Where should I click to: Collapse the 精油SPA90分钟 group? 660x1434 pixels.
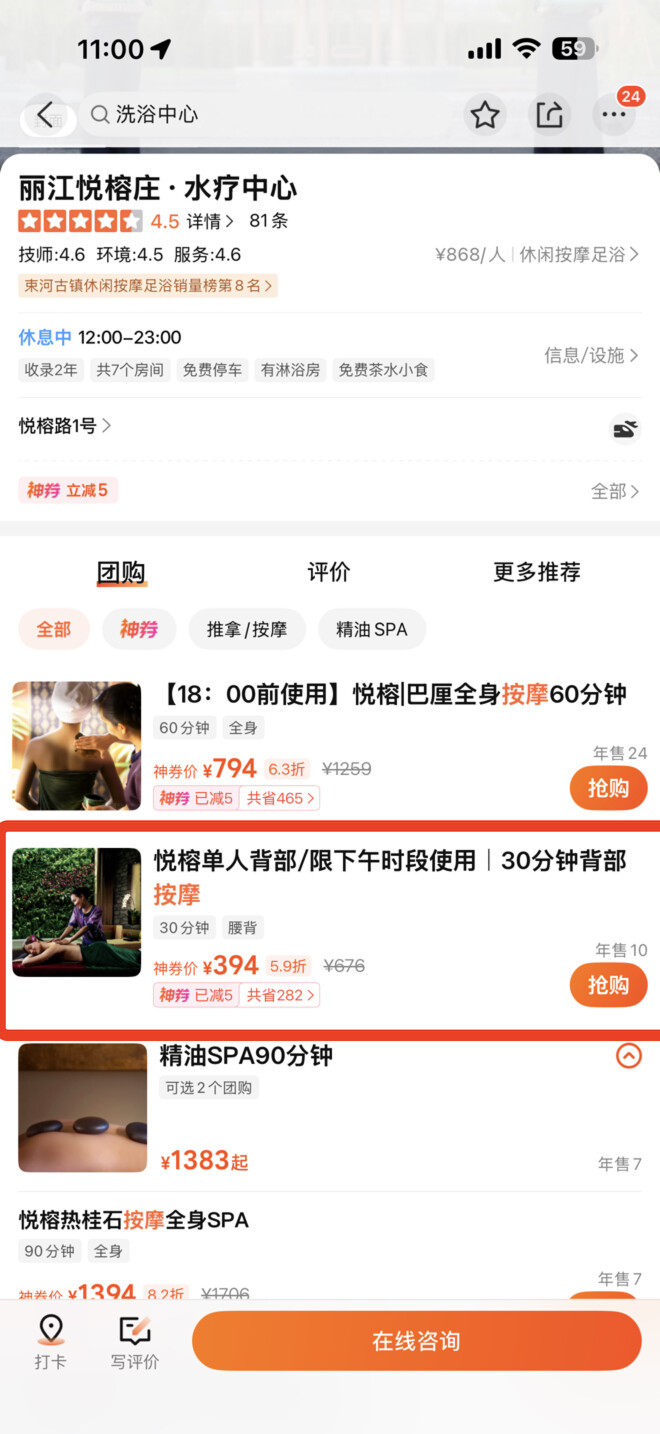(628, 1056)
